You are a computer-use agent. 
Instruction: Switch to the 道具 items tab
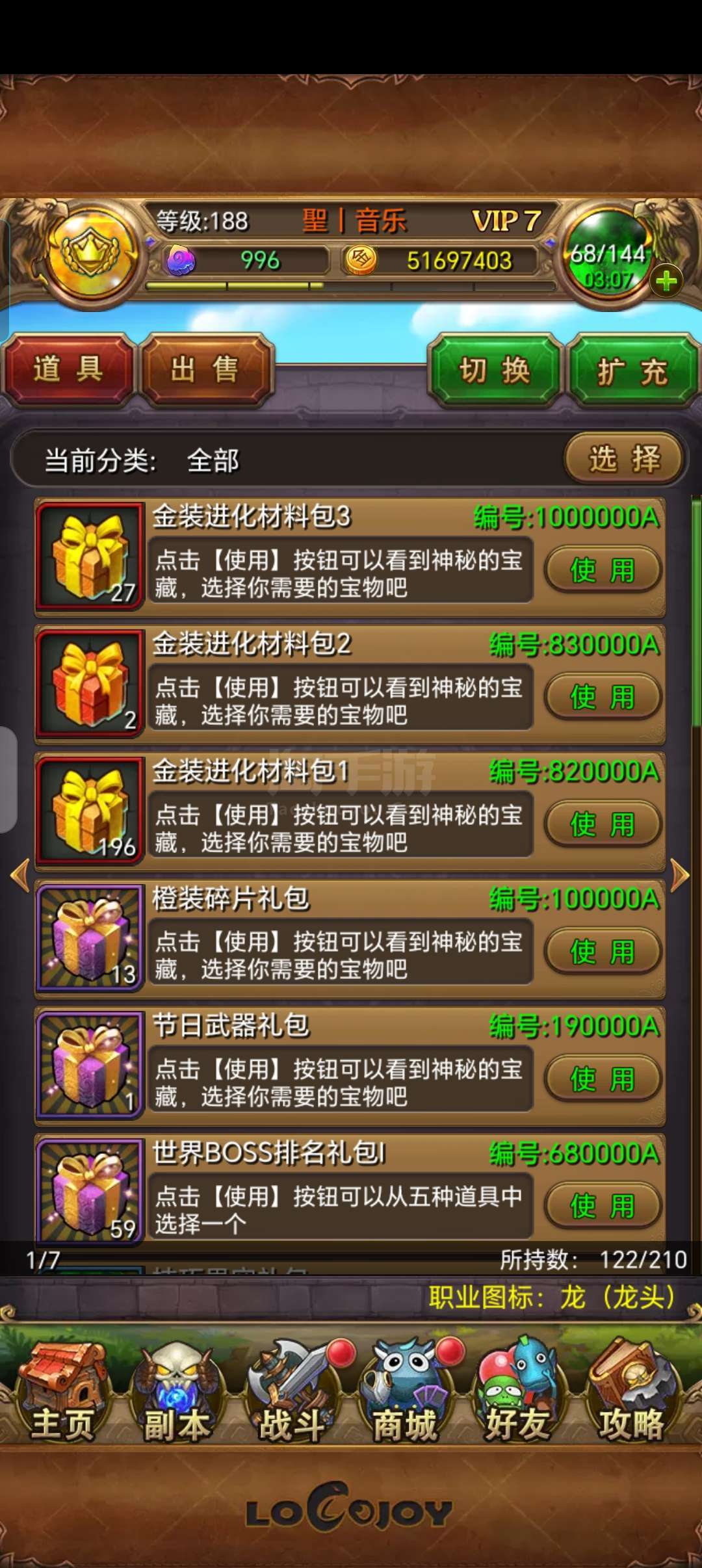tap(68, 369)
